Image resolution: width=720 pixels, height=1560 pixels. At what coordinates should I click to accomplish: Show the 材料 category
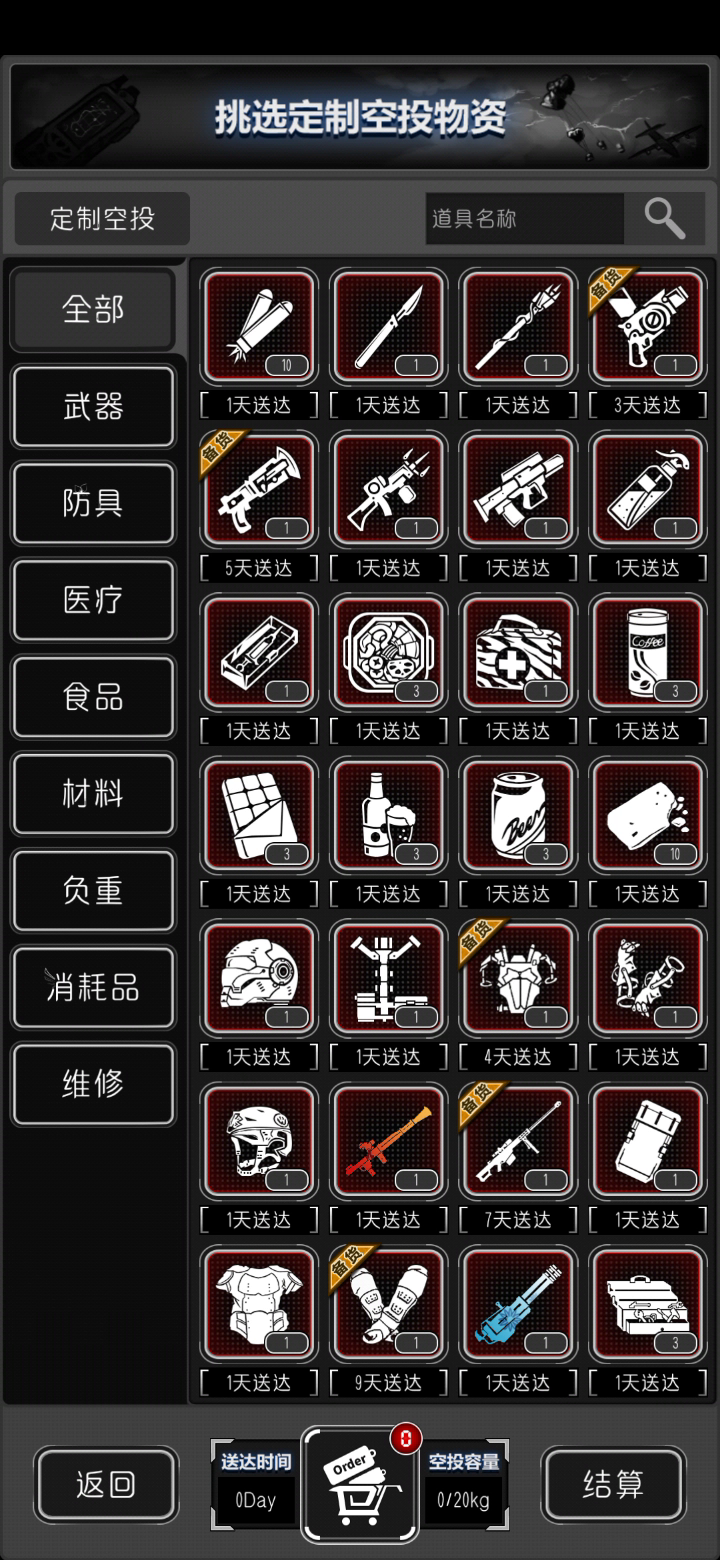coord(93,794)
